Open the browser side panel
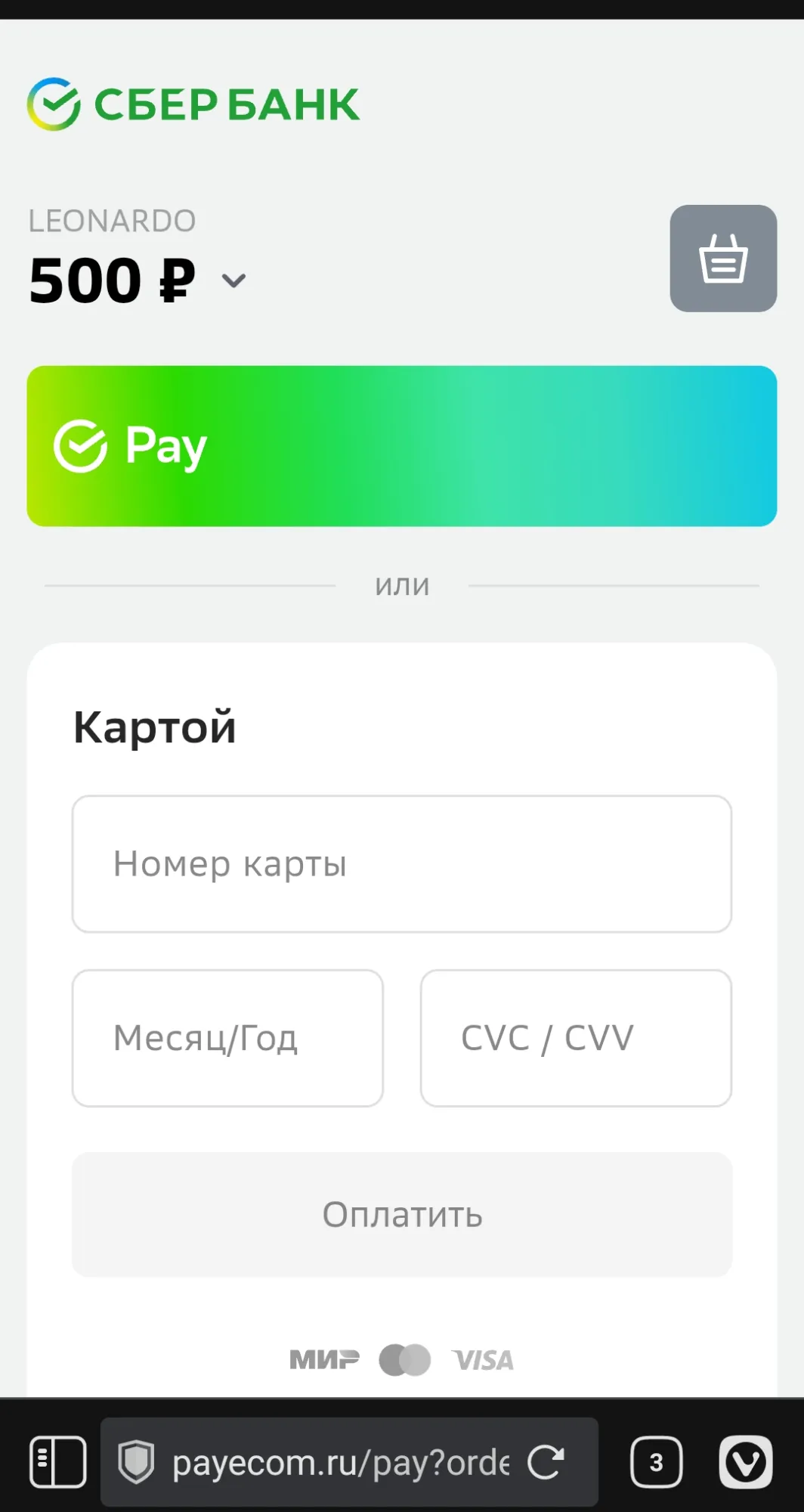 [57, 1462]
